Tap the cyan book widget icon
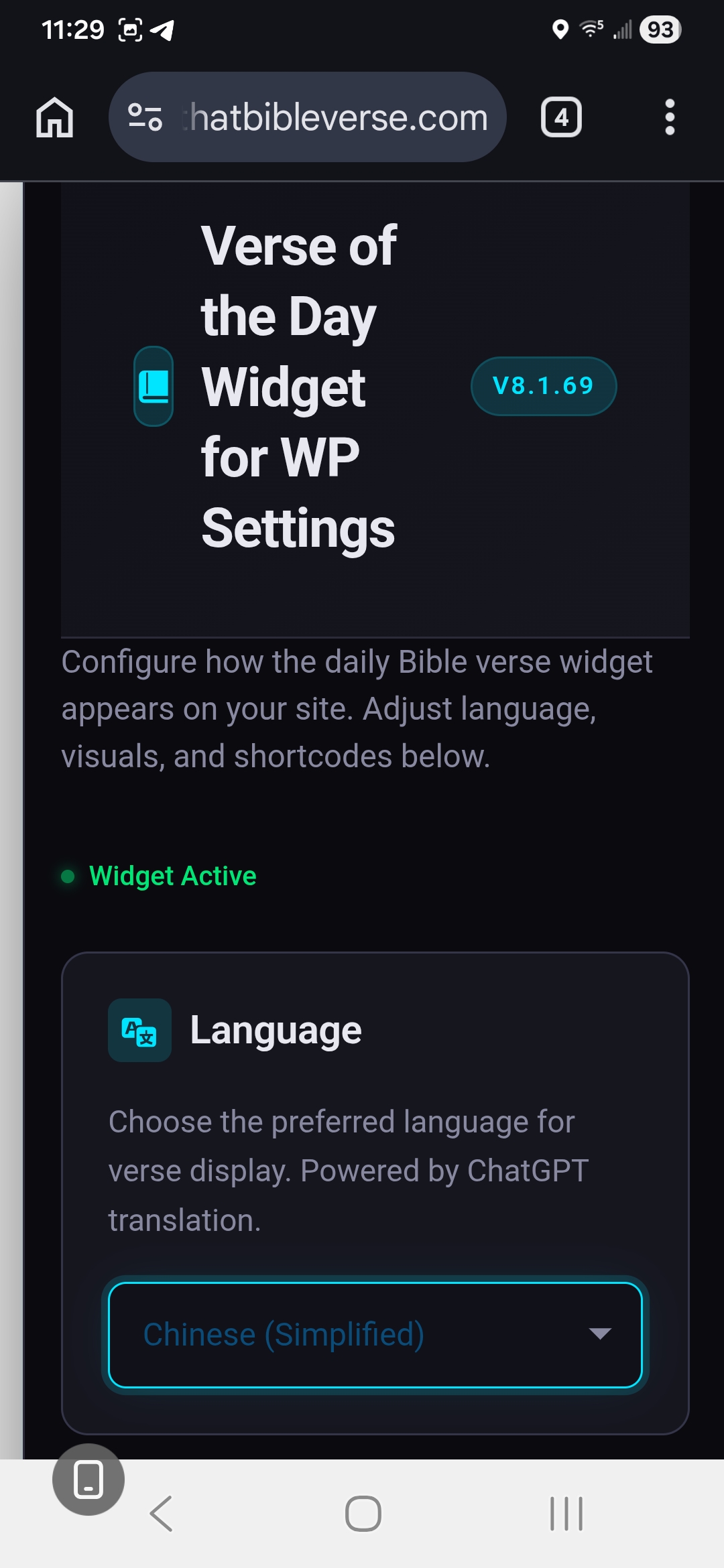The height and width of the screenshot is (1568, 724). (153, 386)
